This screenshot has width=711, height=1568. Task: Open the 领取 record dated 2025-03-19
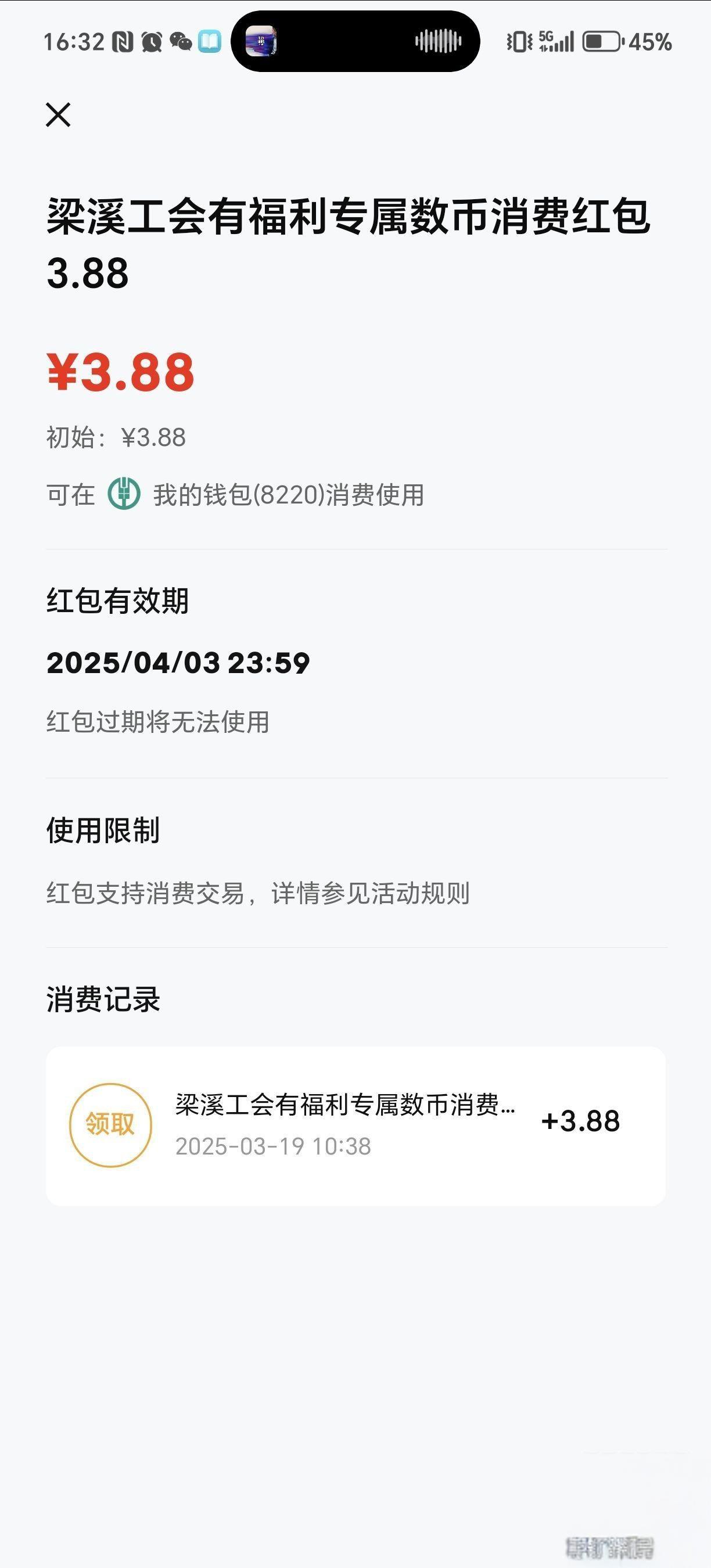pos(356,1125)
